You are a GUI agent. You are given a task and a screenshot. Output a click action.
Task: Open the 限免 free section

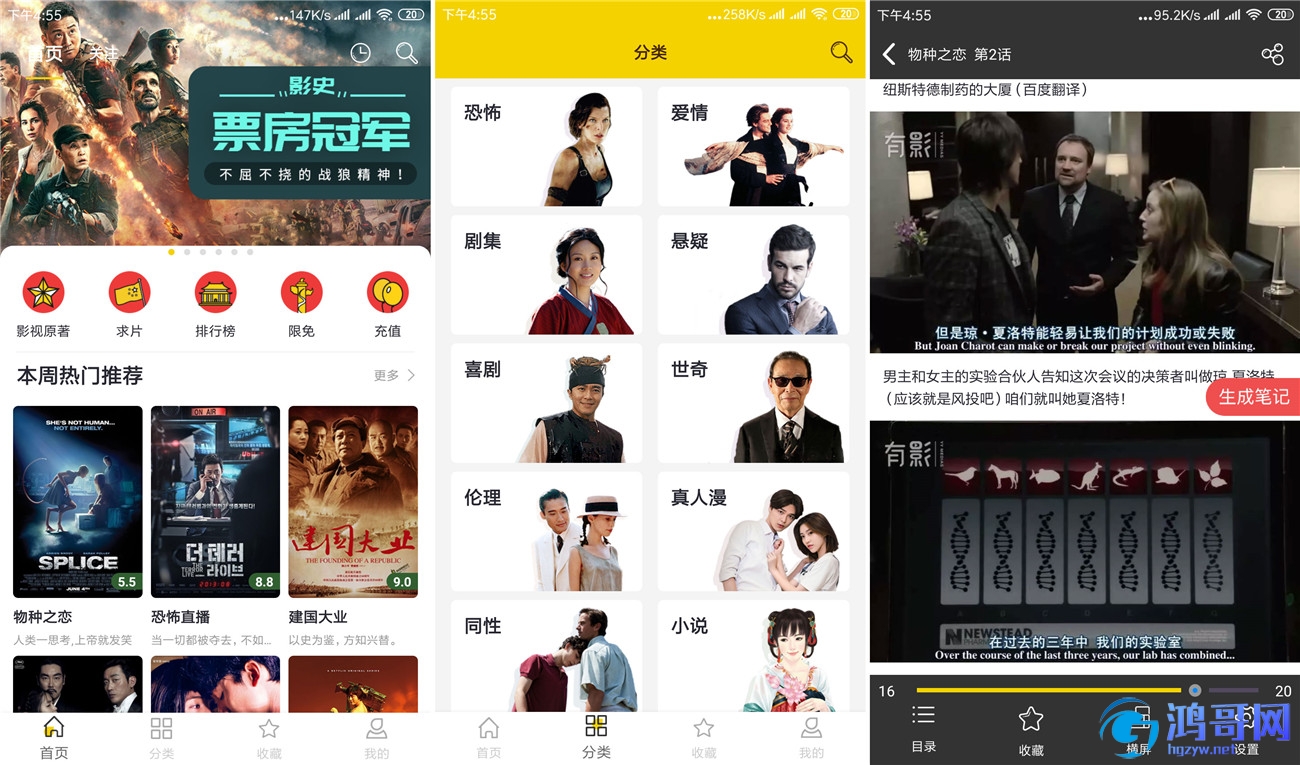point(301,303)
